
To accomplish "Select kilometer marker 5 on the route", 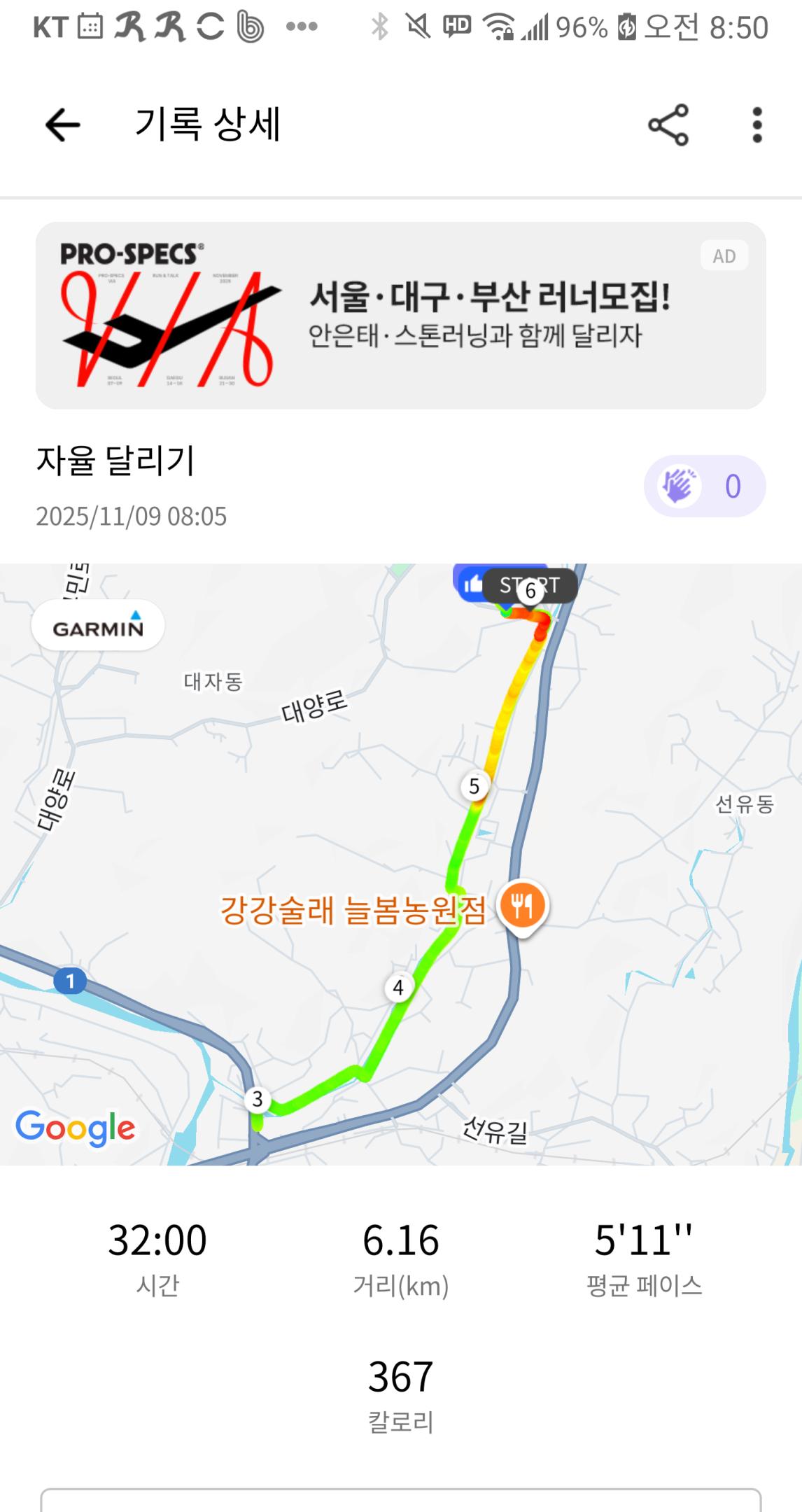I will click(x=475, y=786).
